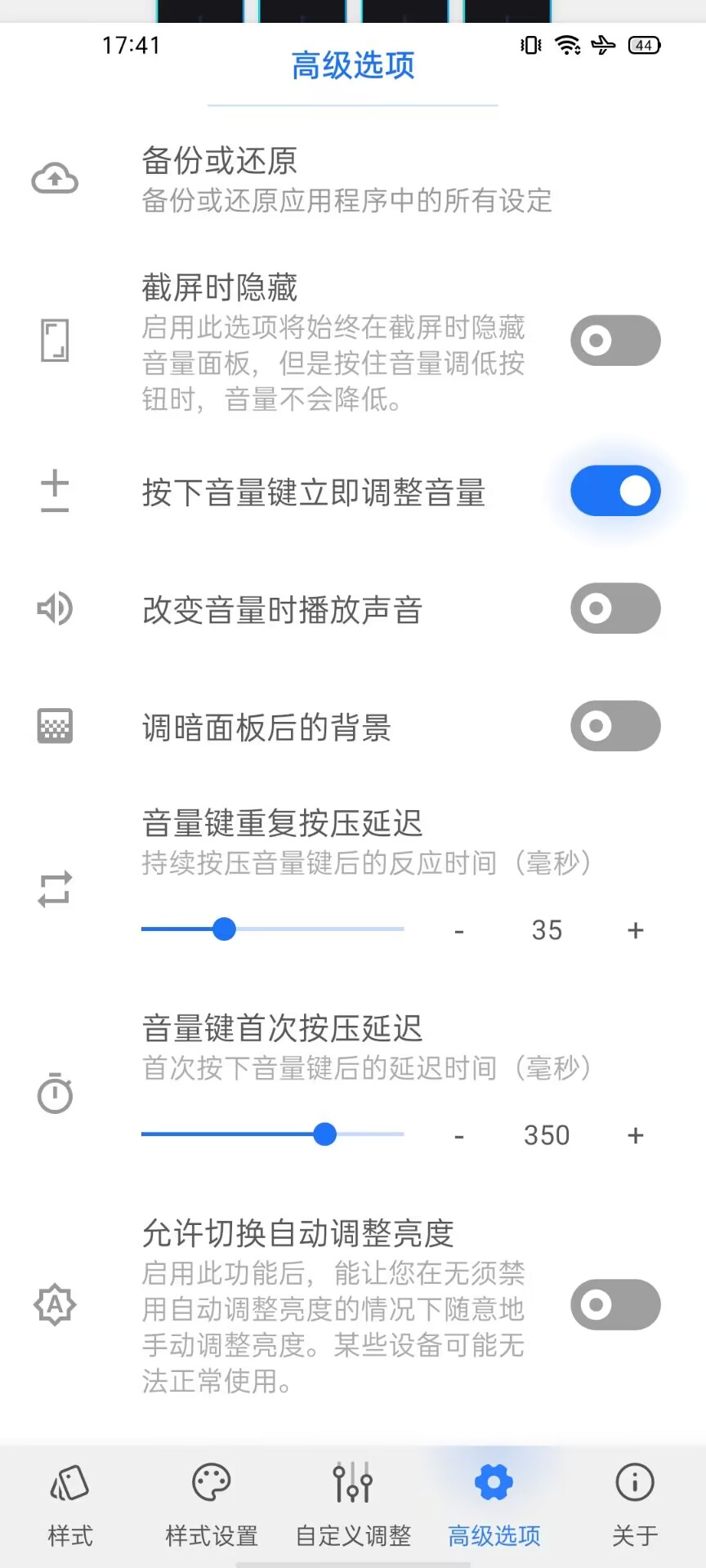Open 备份或还原 settings row
Screen dimensions: 706x1568
353,179
